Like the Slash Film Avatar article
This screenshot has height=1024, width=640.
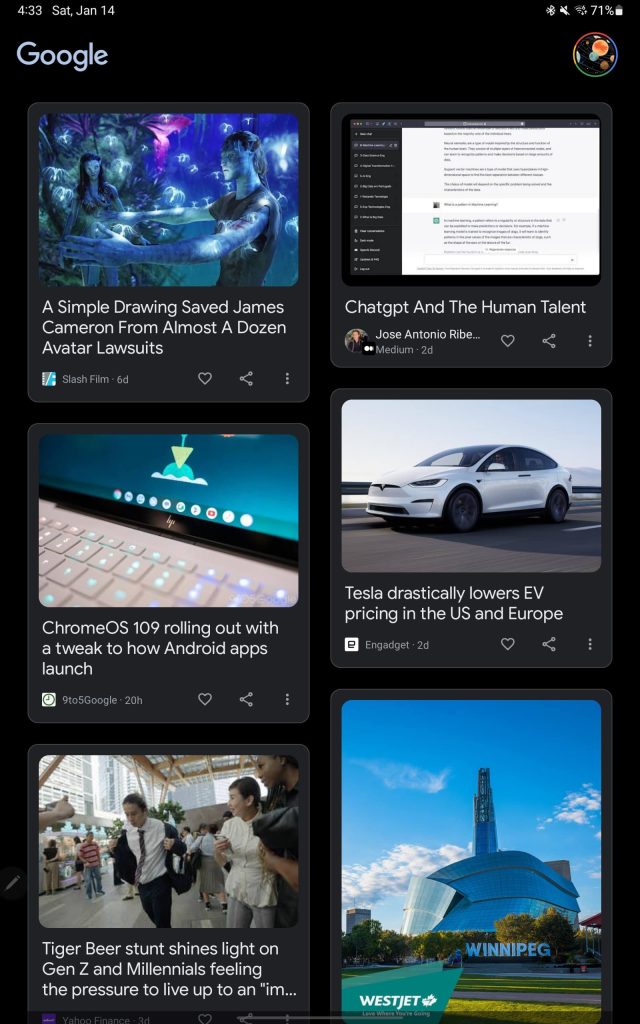pyautogui.click(x=205, y=379)
